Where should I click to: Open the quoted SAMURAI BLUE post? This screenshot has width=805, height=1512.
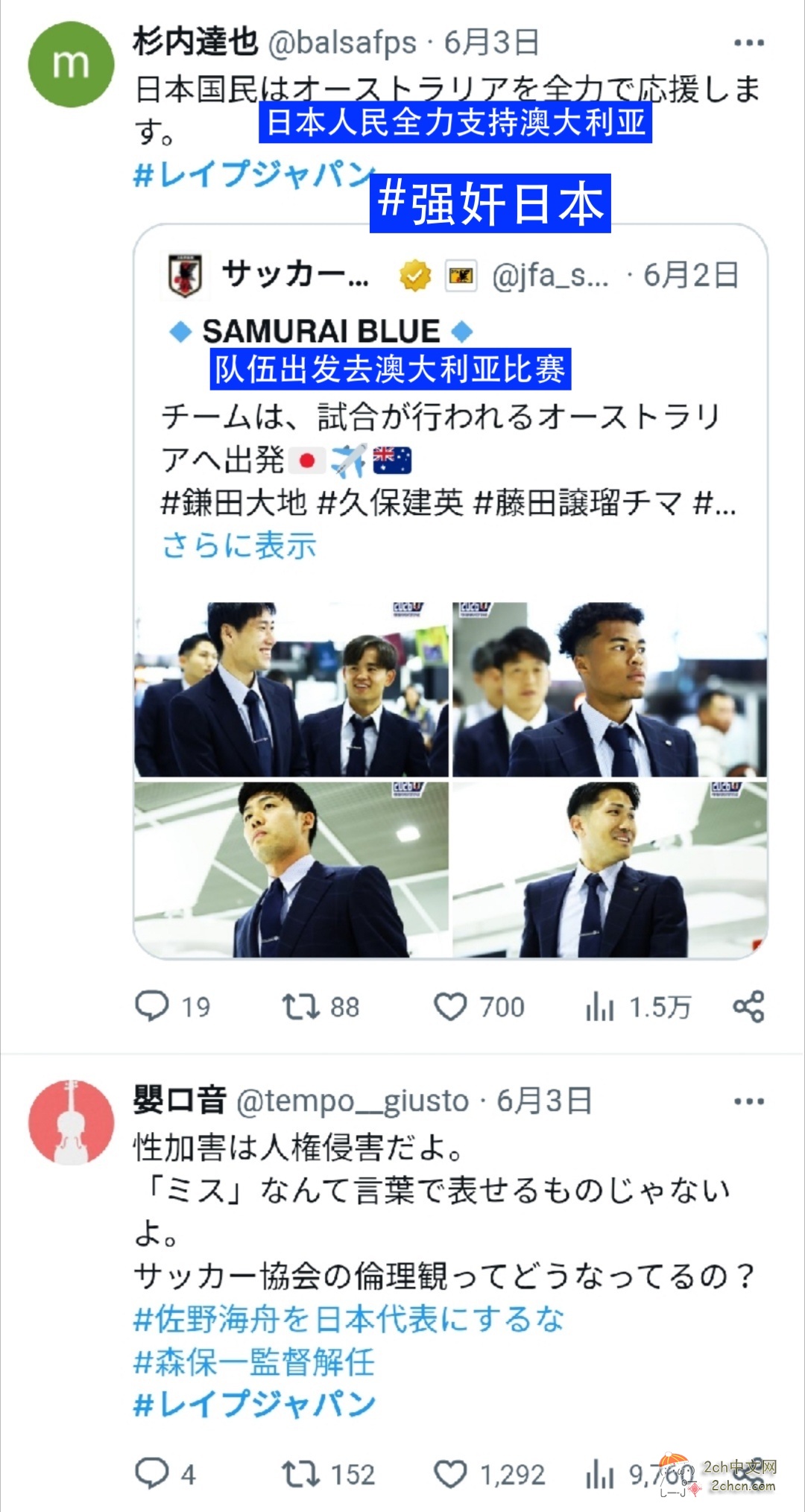450,417
